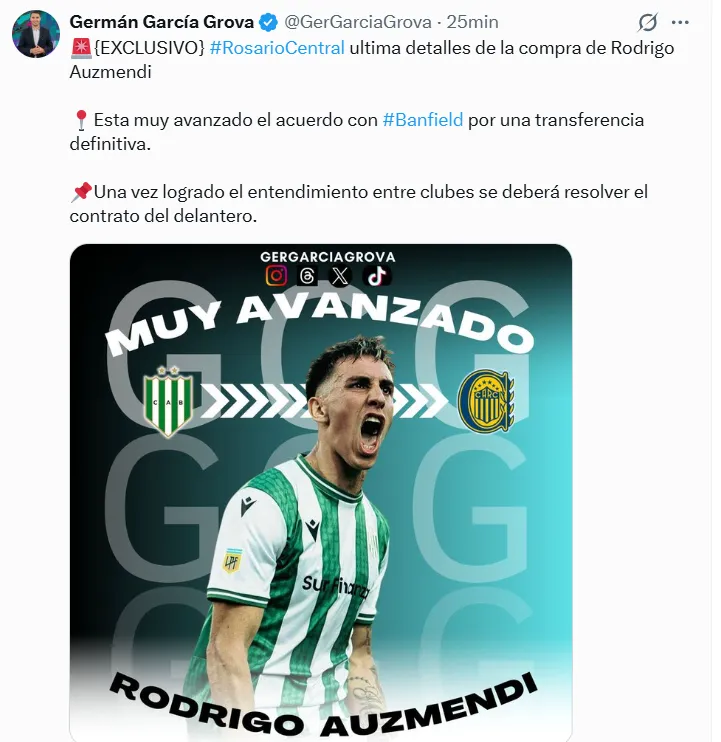Open the #RosarioCentral hashtag

click(x=277, y=47)
